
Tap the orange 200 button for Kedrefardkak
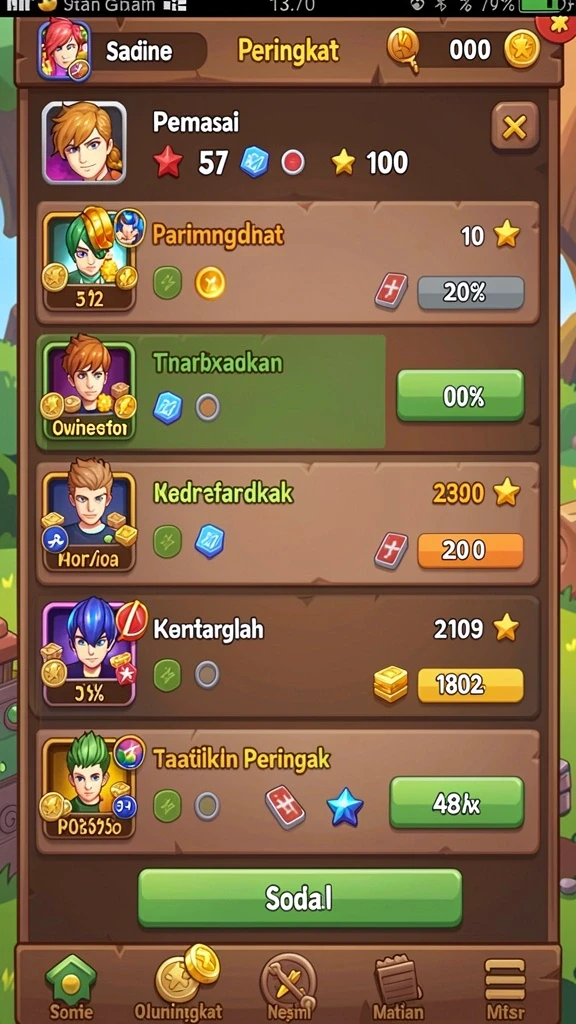pos(470,551)
